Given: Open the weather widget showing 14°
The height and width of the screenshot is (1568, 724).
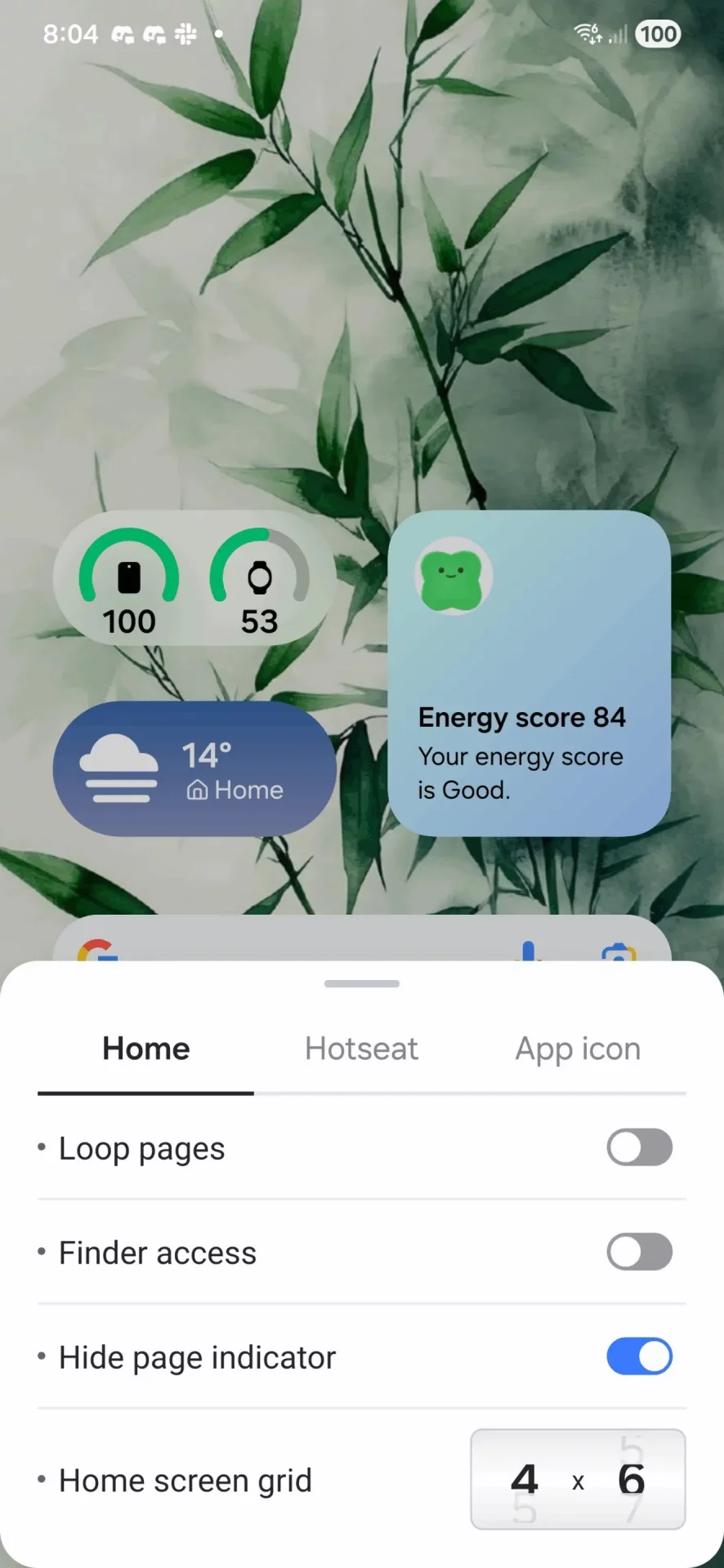Looking at the screenshot, I should click(194, 768).
